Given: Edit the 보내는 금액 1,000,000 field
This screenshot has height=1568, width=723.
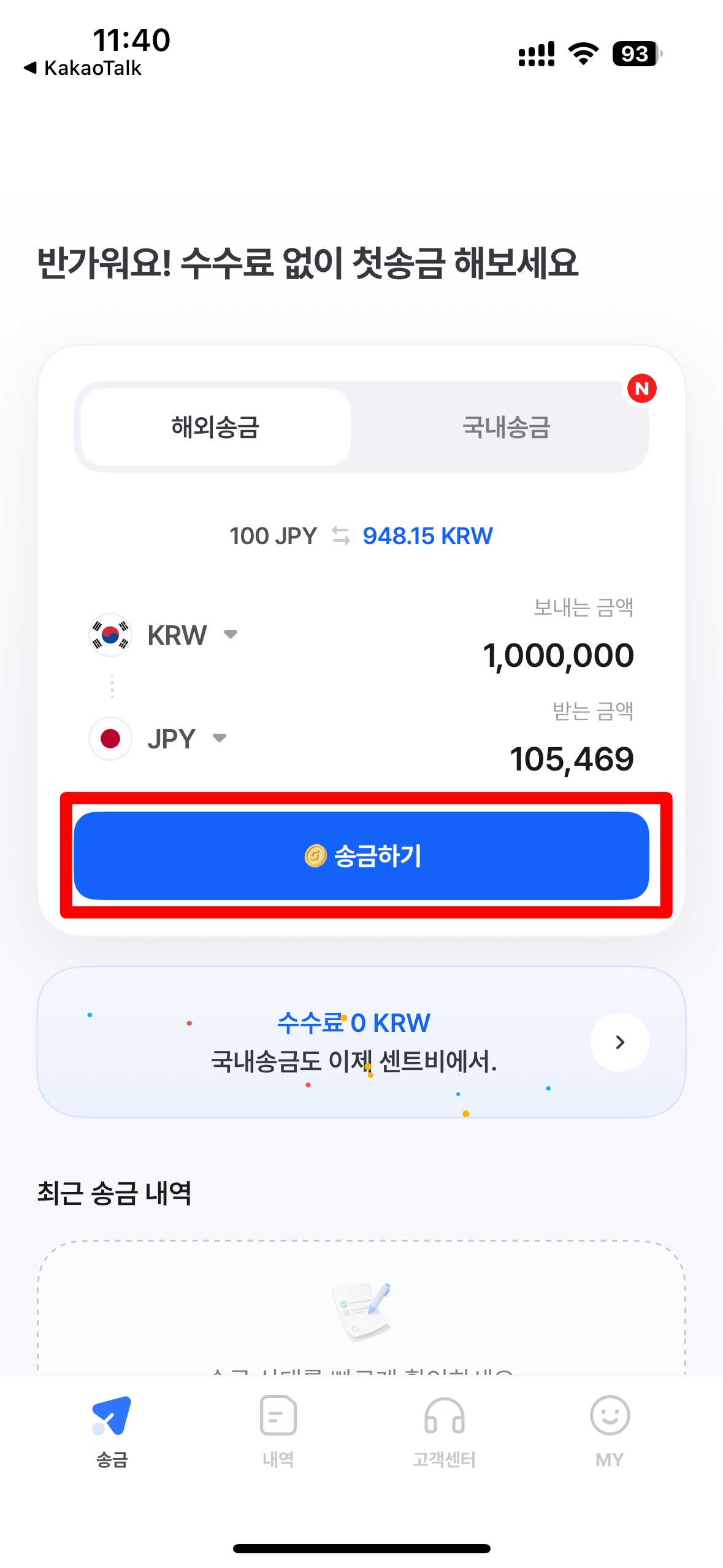Looking at the screenshot, I should 557,655.
